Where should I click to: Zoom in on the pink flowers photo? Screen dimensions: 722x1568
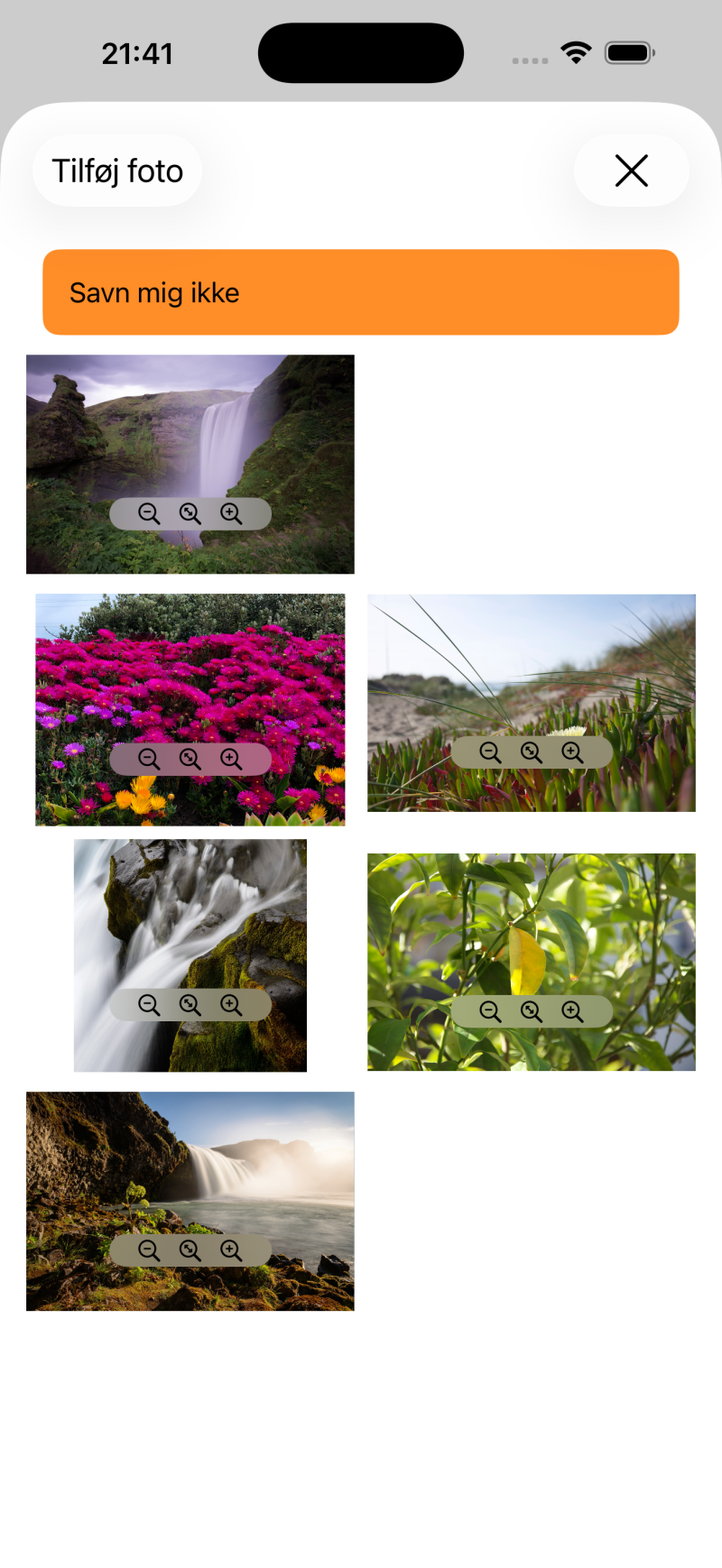[231, 760]
